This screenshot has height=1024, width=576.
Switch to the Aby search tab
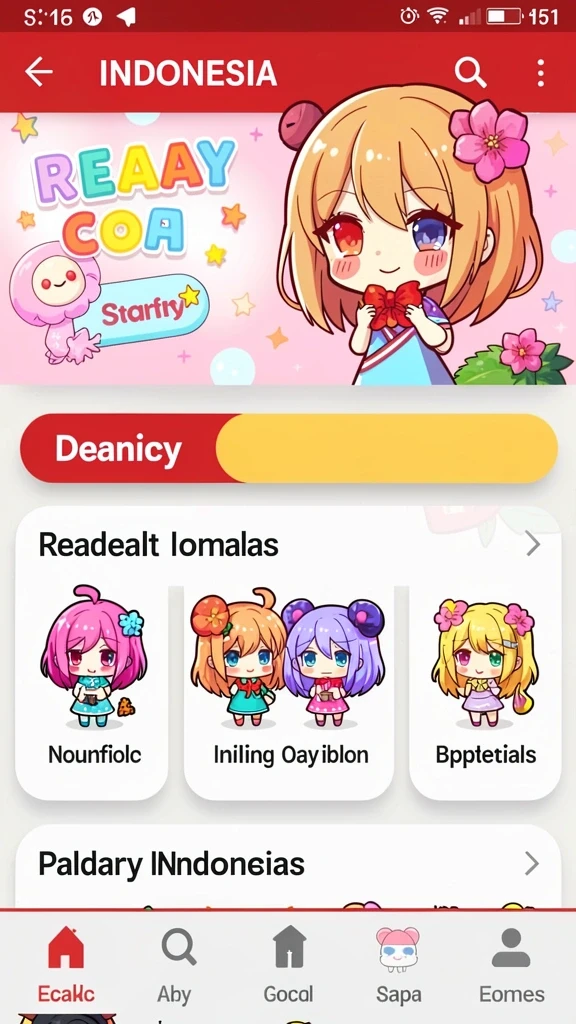point(176,965)
